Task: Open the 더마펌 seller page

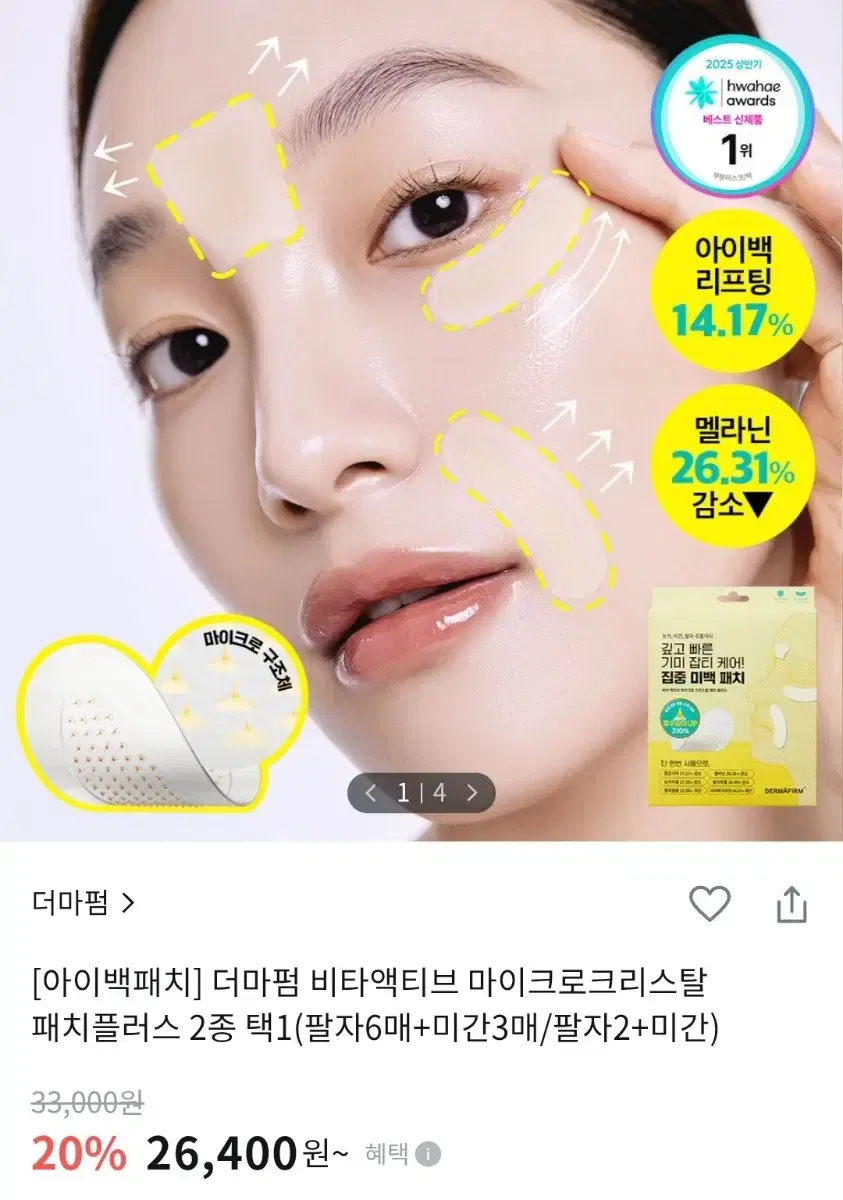Action: [x=70, y=901]
